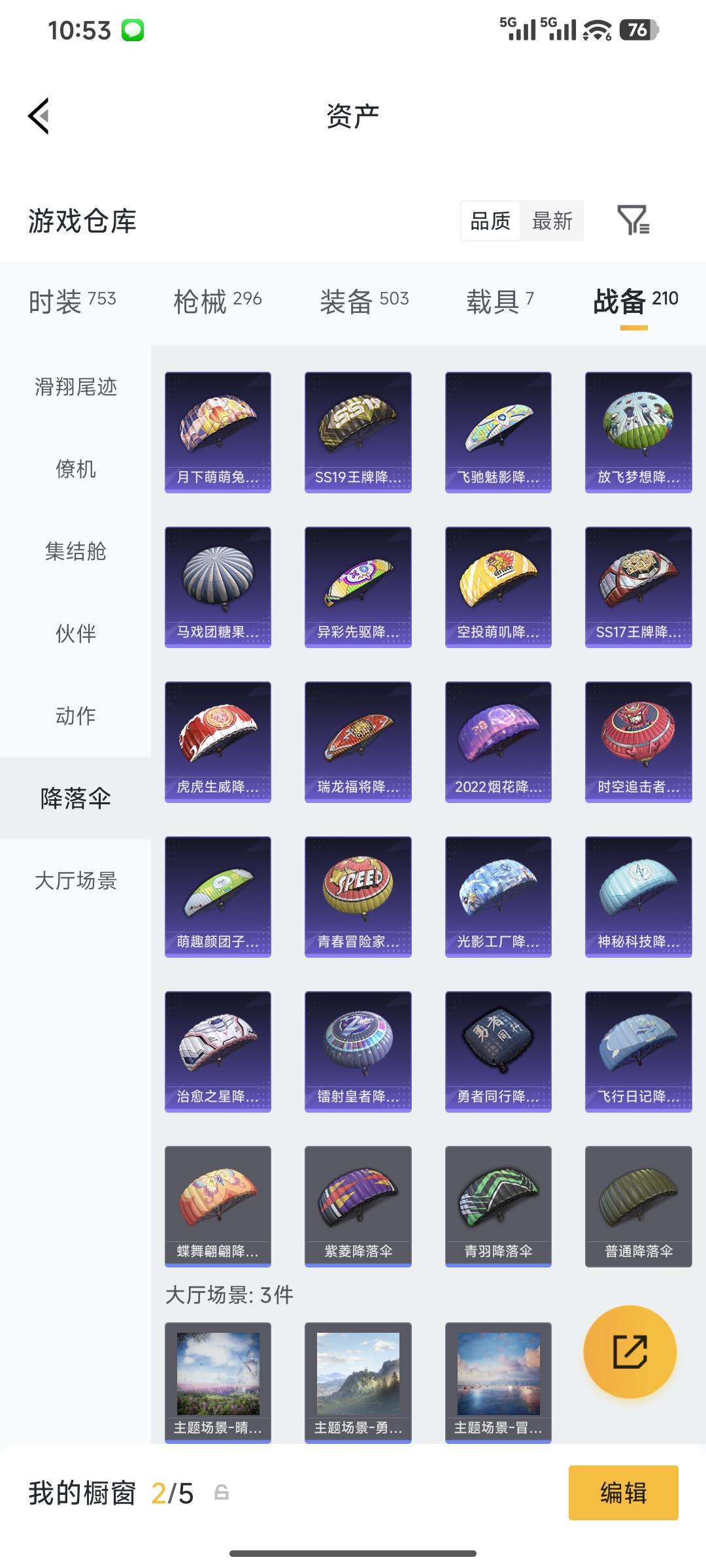Screen dimensions: 706x1568
Task: Switch sorting to 最新
Action: [x=552, y=221]
